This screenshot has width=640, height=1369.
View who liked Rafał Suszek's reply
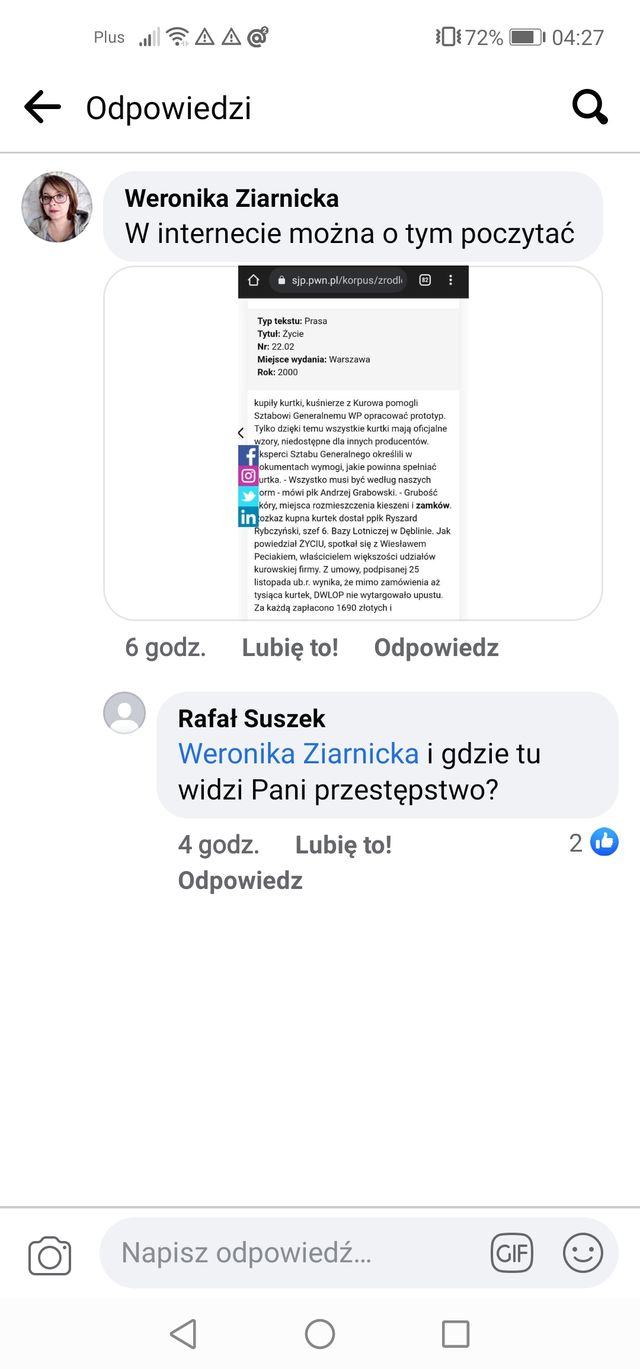[x=594, y=843]
